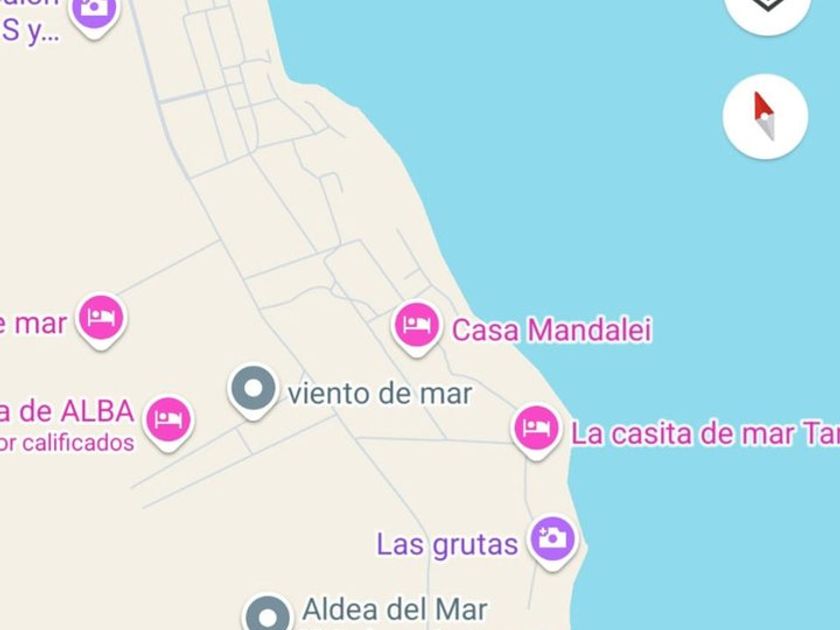Open La casita de mar lodging marker
840x630 pixels.
coord(536,429)
